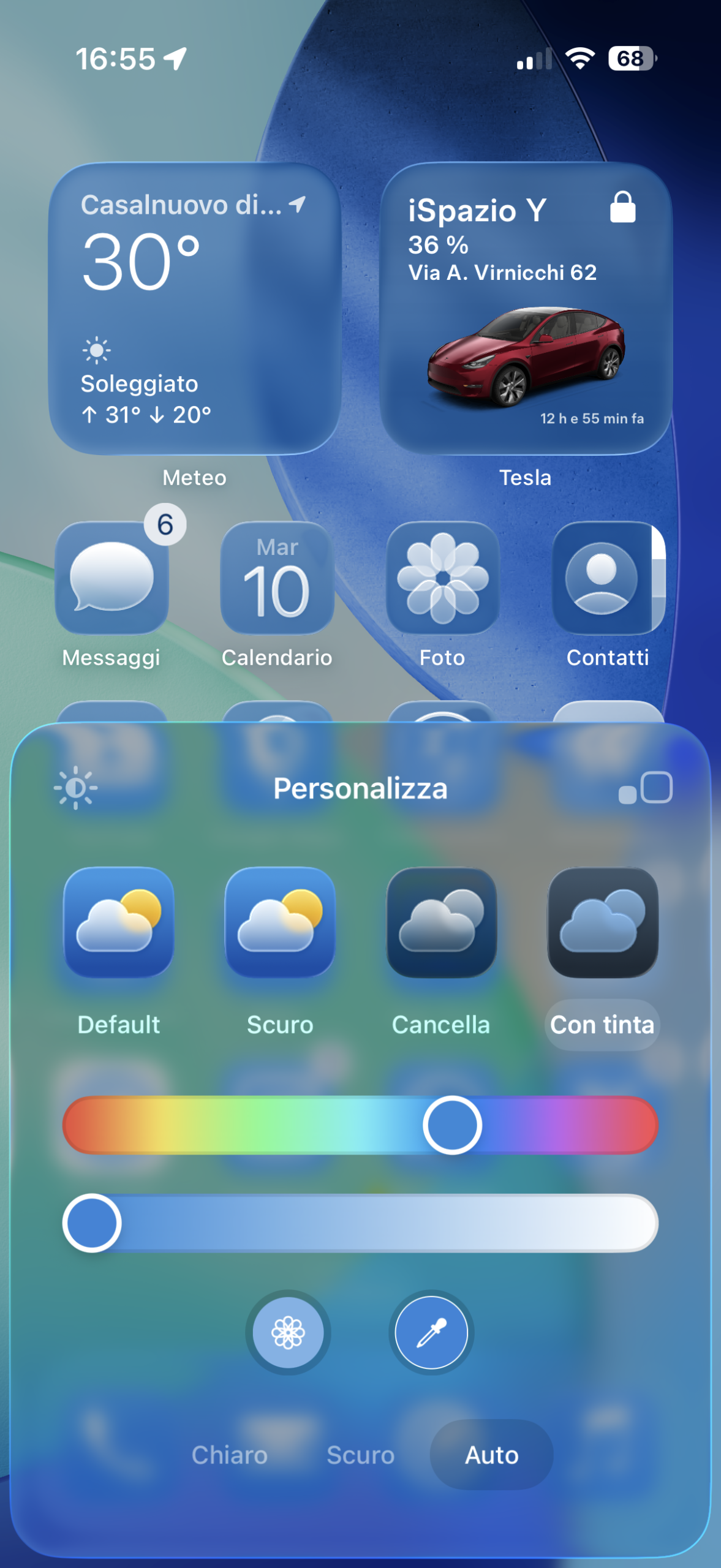Launch the Foto app

tap(442, 578)
